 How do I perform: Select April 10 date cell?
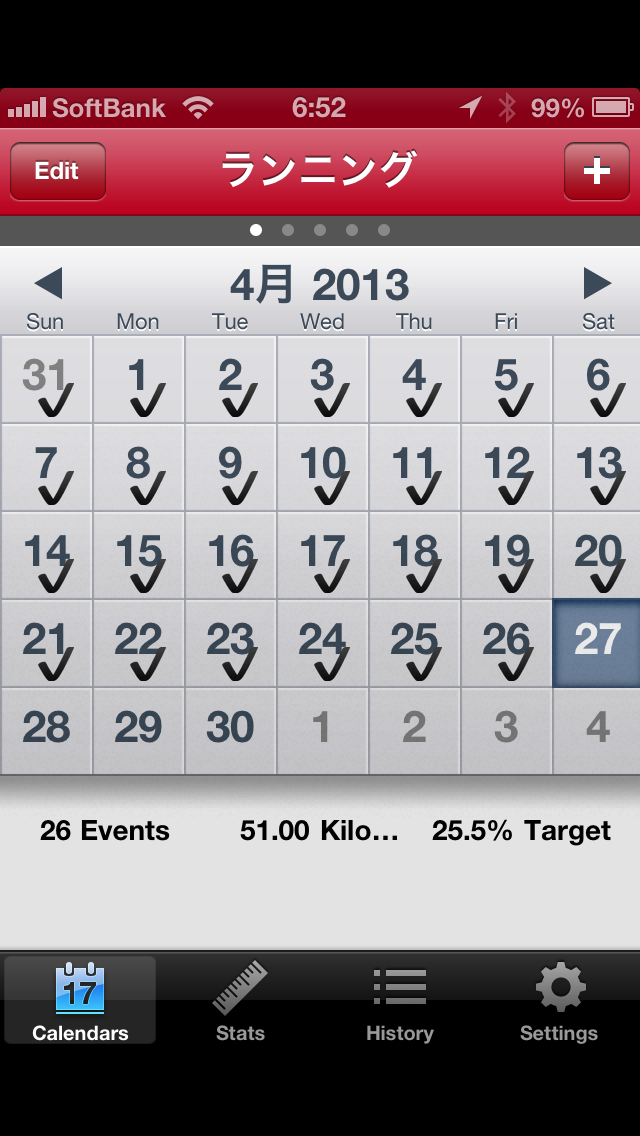click(322, 467)
